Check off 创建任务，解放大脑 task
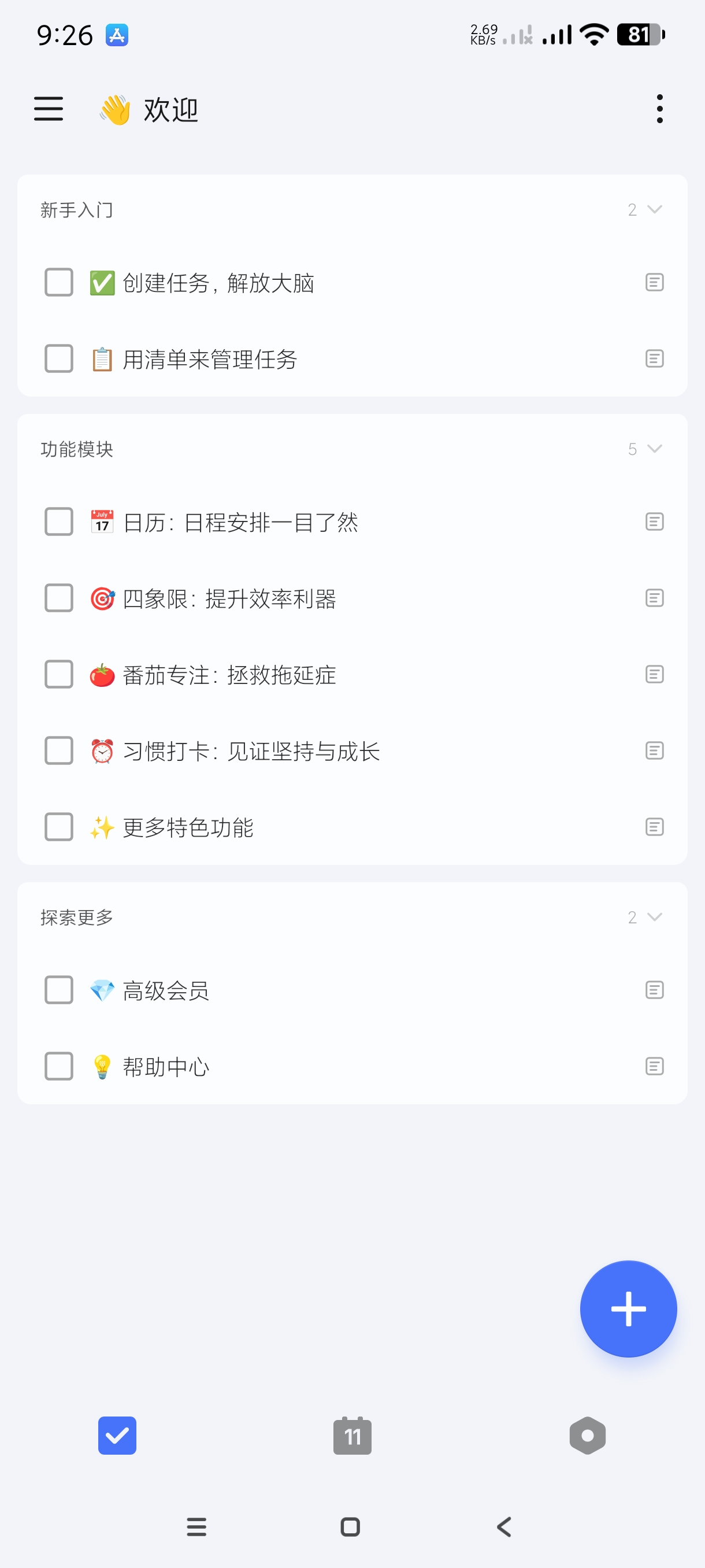This screenshot has height=1568, width=705. pos(59,282)
